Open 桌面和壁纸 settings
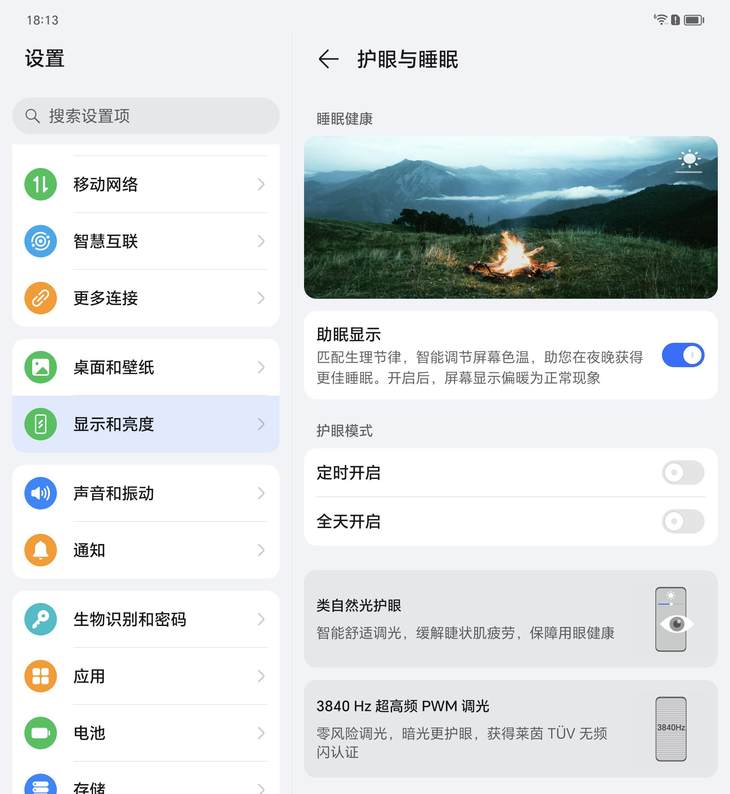The width and height of the screenshot is (730, 794). [x=146, y=367]
